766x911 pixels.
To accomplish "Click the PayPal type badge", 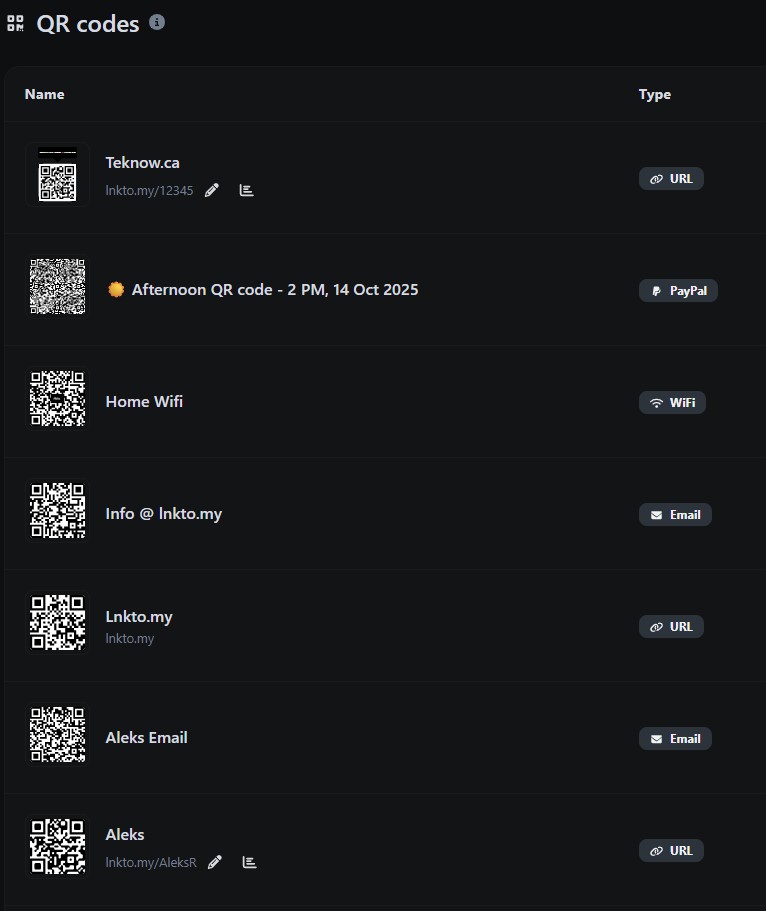I will [x=678, y=290].
